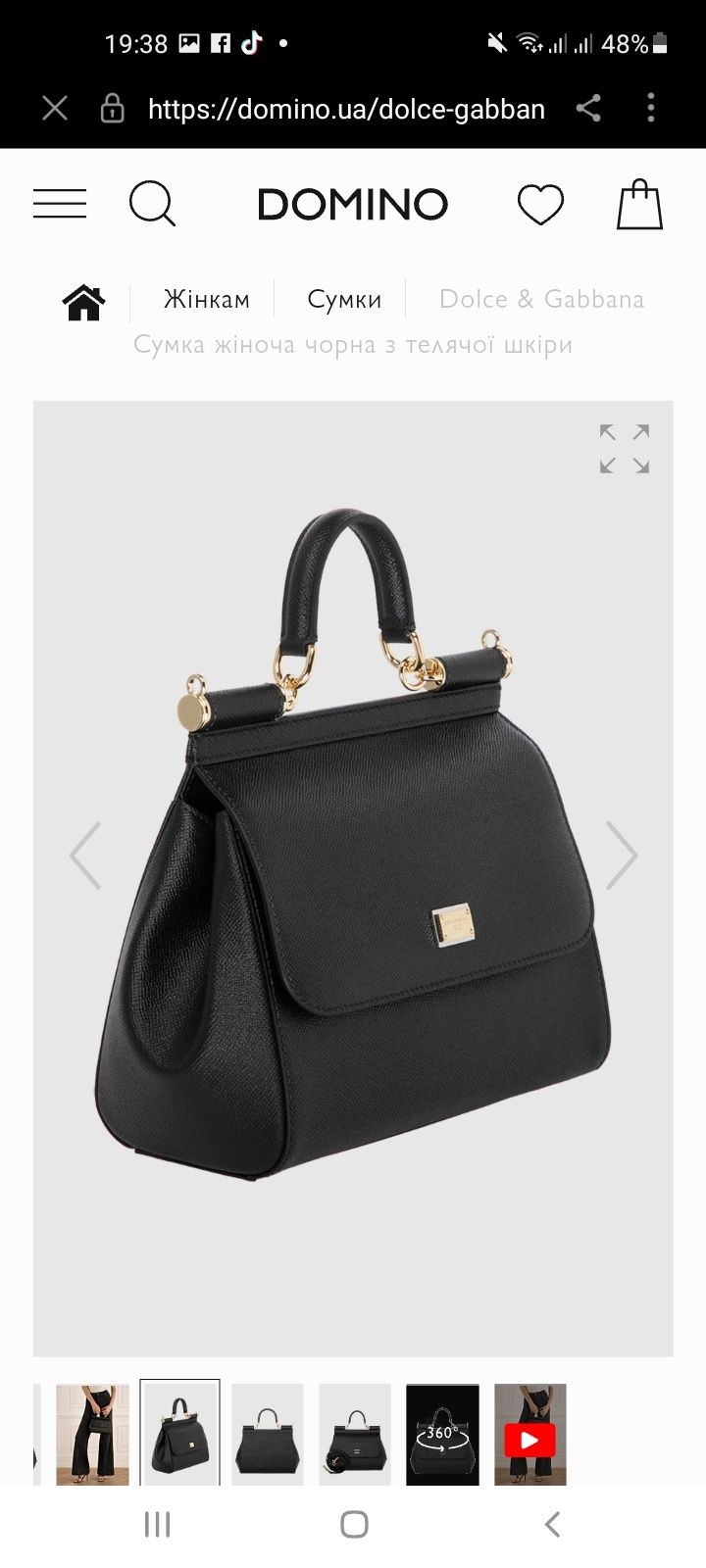Close the in-app browser tab
706x1568 pixels.
click(x=55, y=108)
